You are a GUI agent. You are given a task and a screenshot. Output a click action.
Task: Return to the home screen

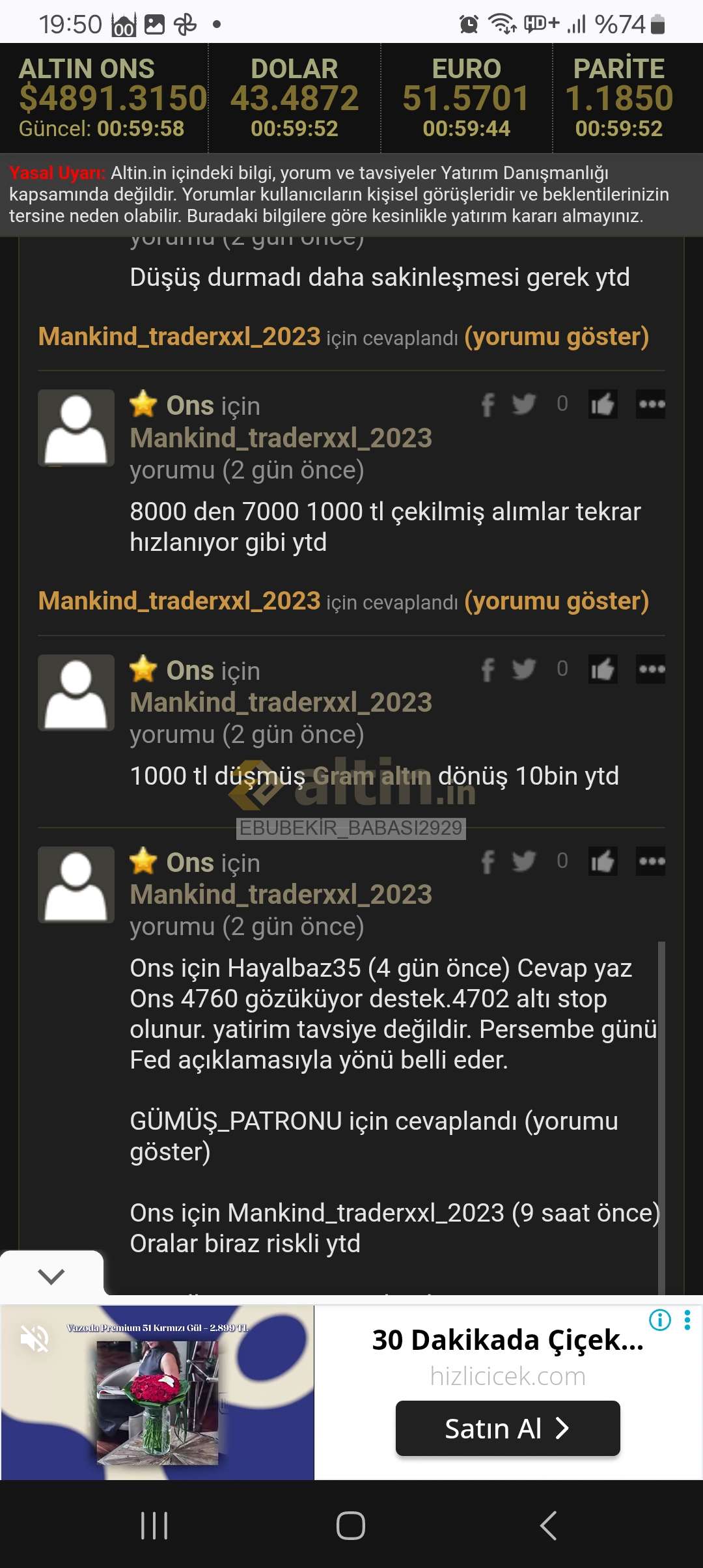point(351,1525)
